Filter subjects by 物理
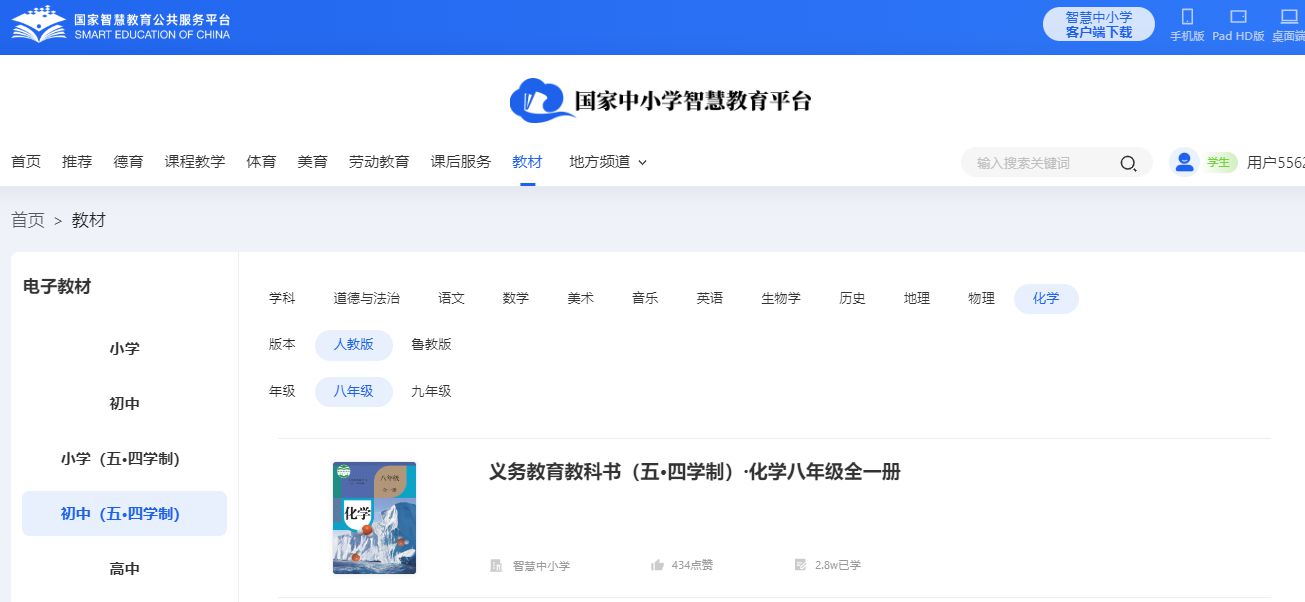1305x602 pixels. click(x=981, y=299)
